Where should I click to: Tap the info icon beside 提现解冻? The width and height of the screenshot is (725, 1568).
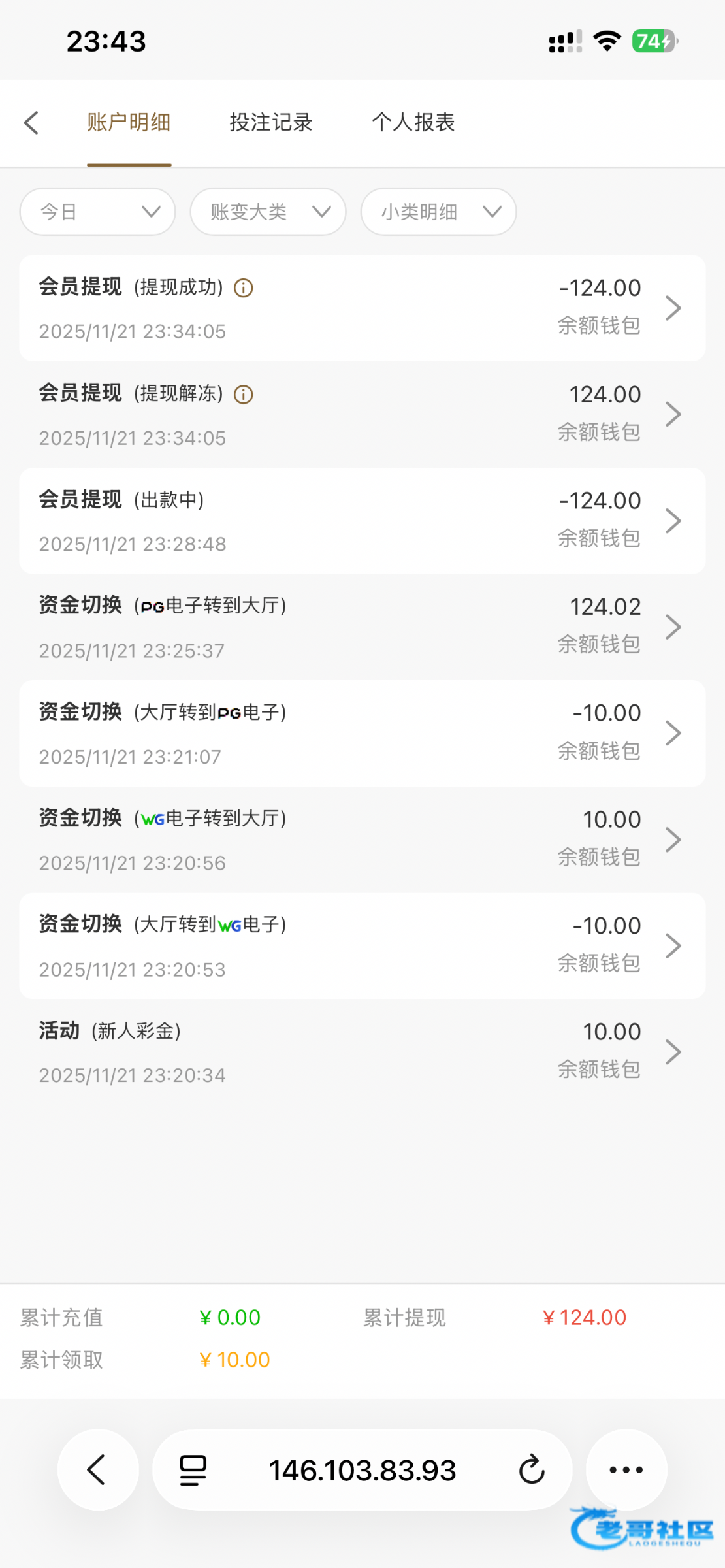[244, 394]
